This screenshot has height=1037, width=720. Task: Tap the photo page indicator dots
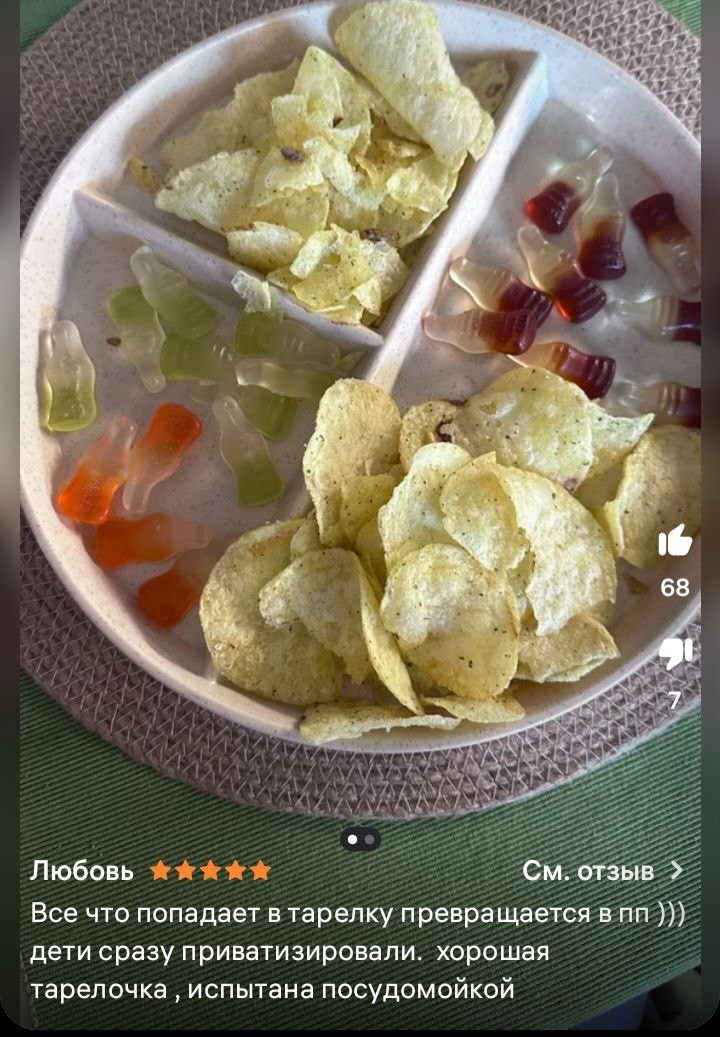(359, 839)
